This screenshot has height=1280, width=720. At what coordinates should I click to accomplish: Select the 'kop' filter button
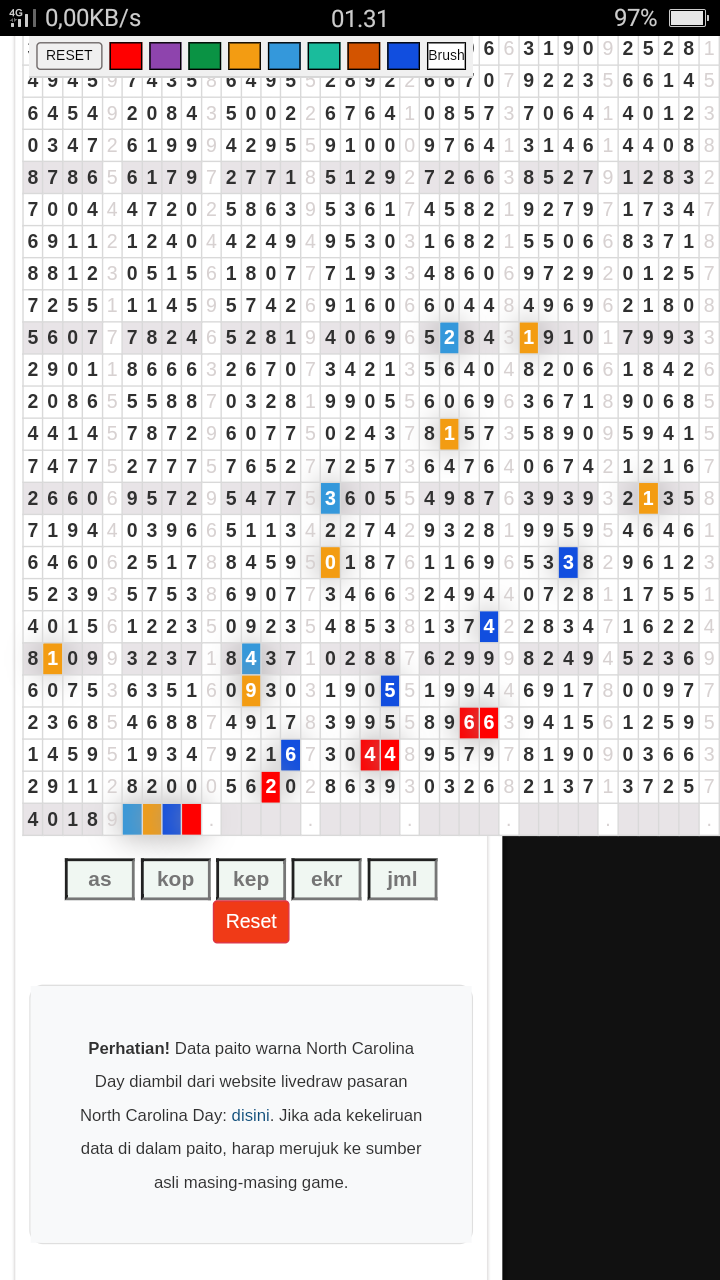pos(175,879)
